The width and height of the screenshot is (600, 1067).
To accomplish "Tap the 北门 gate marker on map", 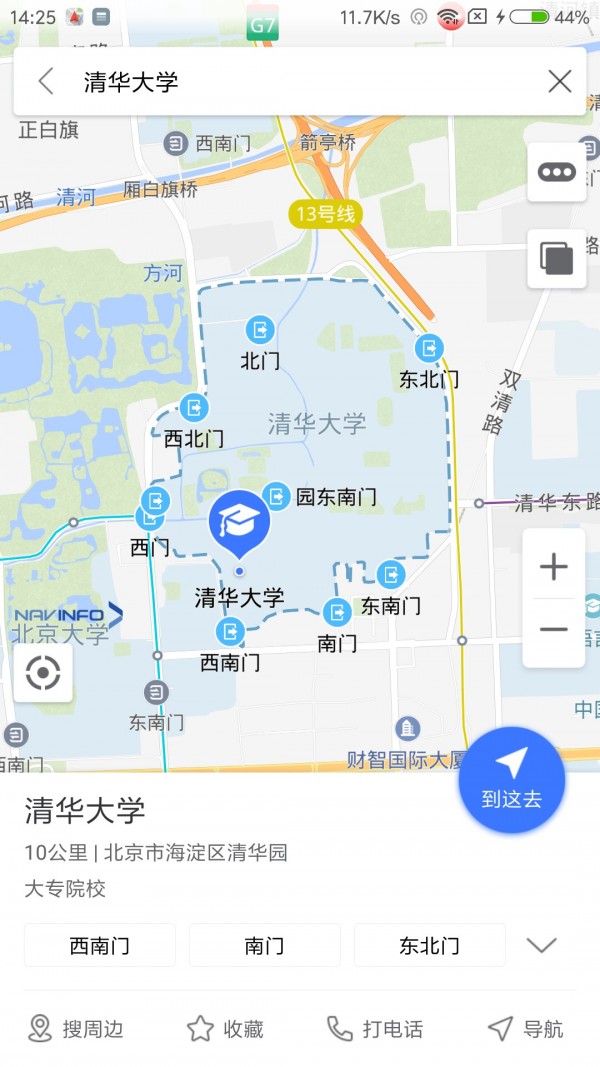I will pos(260,329).
